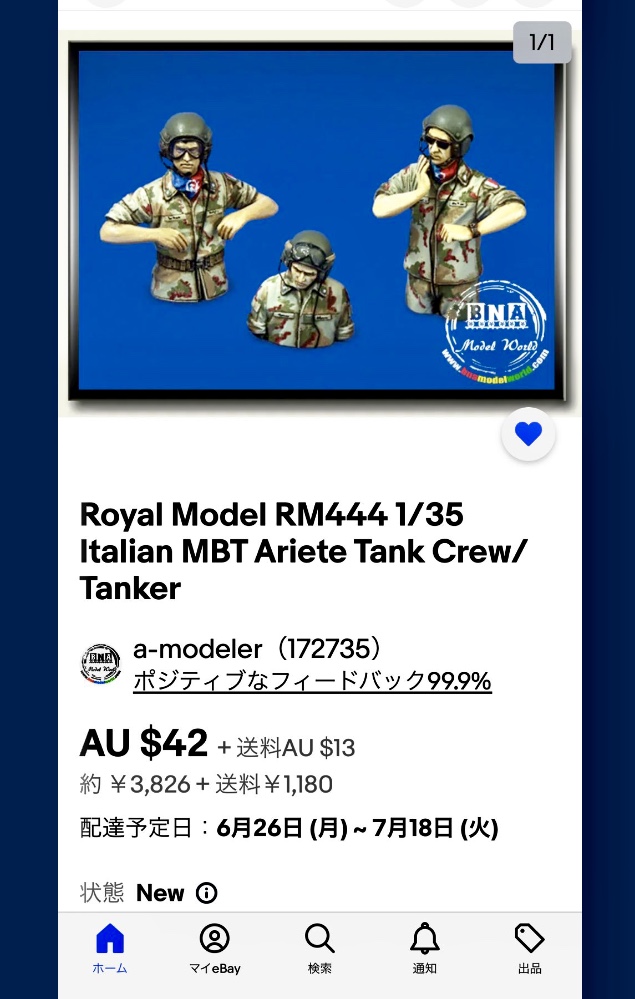Open the 通知 notifications tab

coord(425,948)
